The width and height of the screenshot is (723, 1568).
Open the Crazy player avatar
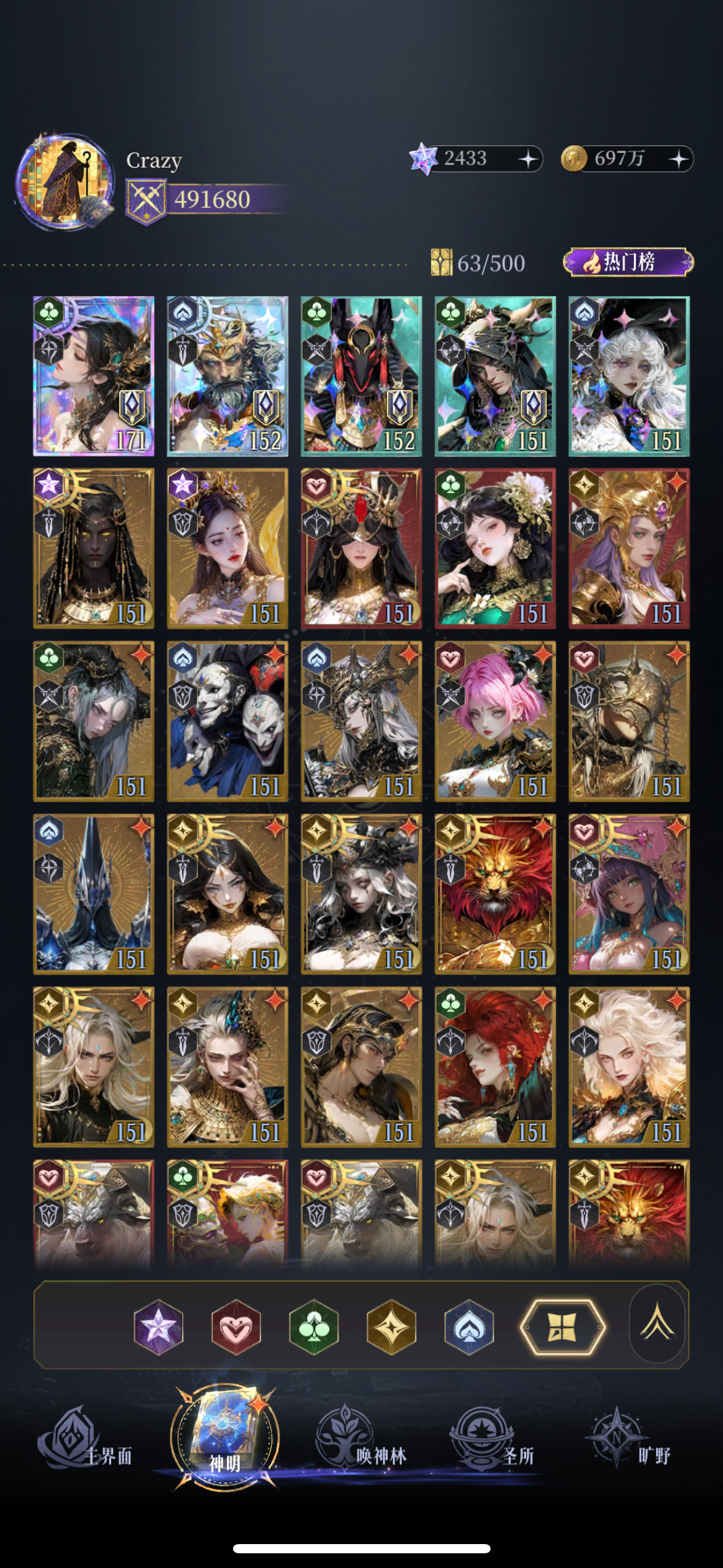point(64,182)
